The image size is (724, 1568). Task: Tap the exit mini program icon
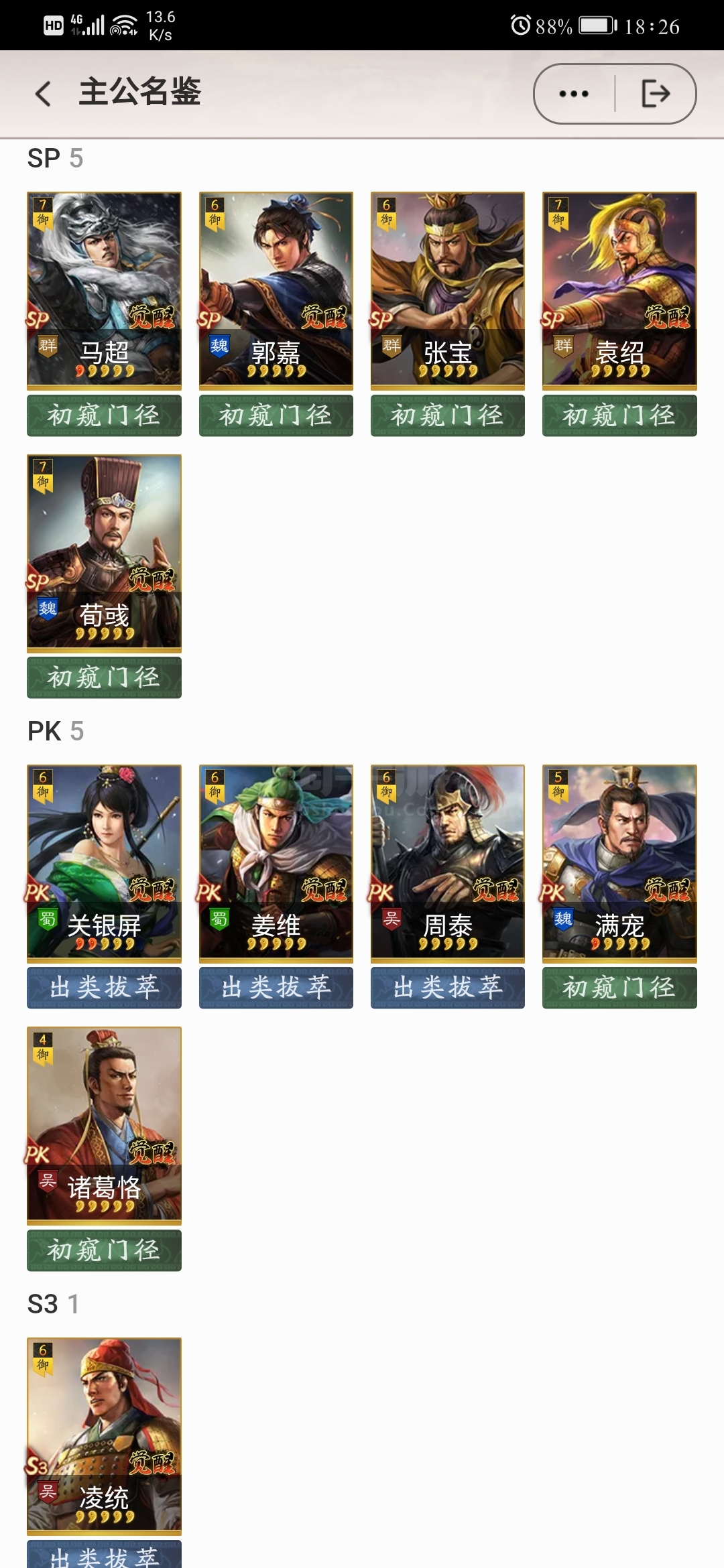tap(655, 94)
